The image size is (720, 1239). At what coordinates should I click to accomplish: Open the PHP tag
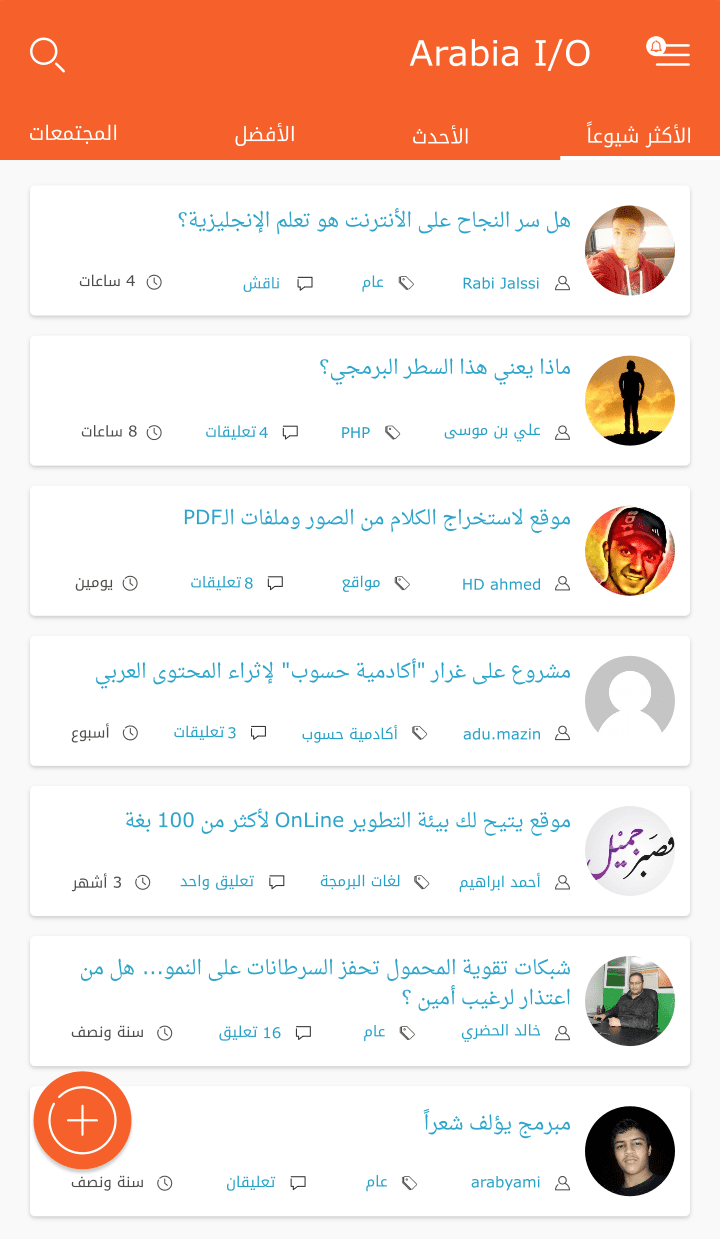[x=355, y=433]
